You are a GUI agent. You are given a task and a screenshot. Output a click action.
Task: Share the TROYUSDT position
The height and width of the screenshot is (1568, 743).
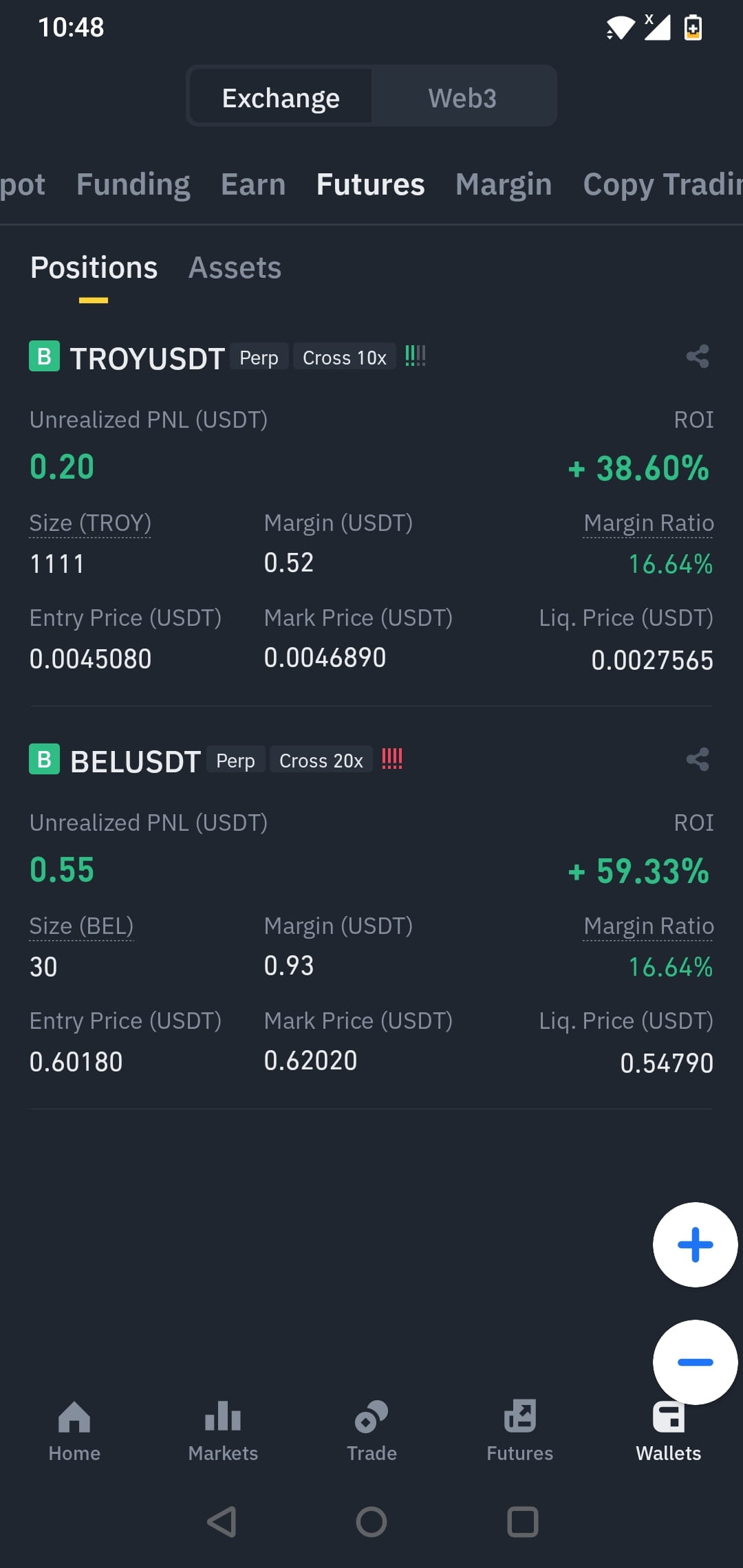pos(698,356)
